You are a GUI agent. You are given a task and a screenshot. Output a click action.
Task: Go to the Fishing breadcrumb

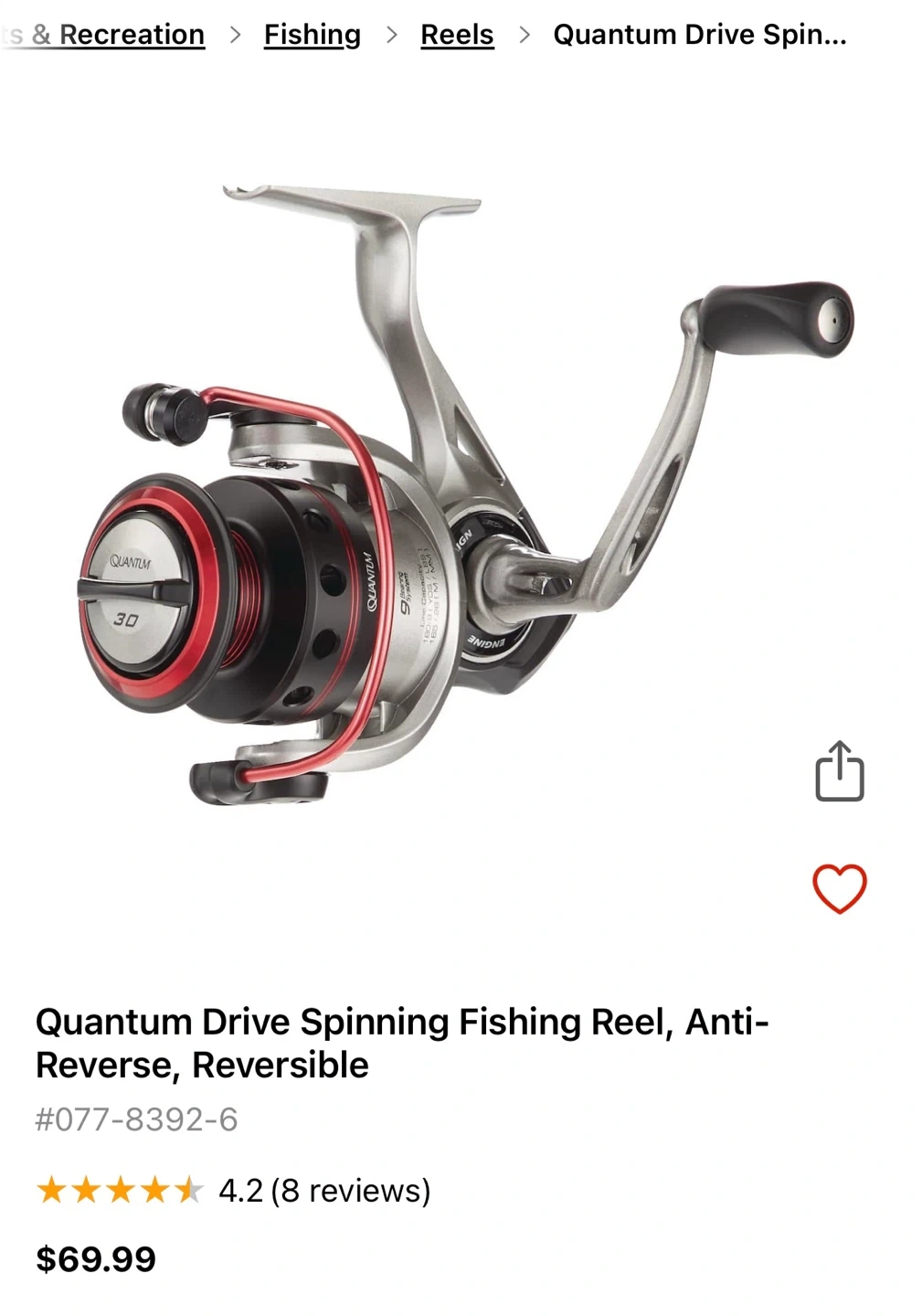(x=313, y=35)
